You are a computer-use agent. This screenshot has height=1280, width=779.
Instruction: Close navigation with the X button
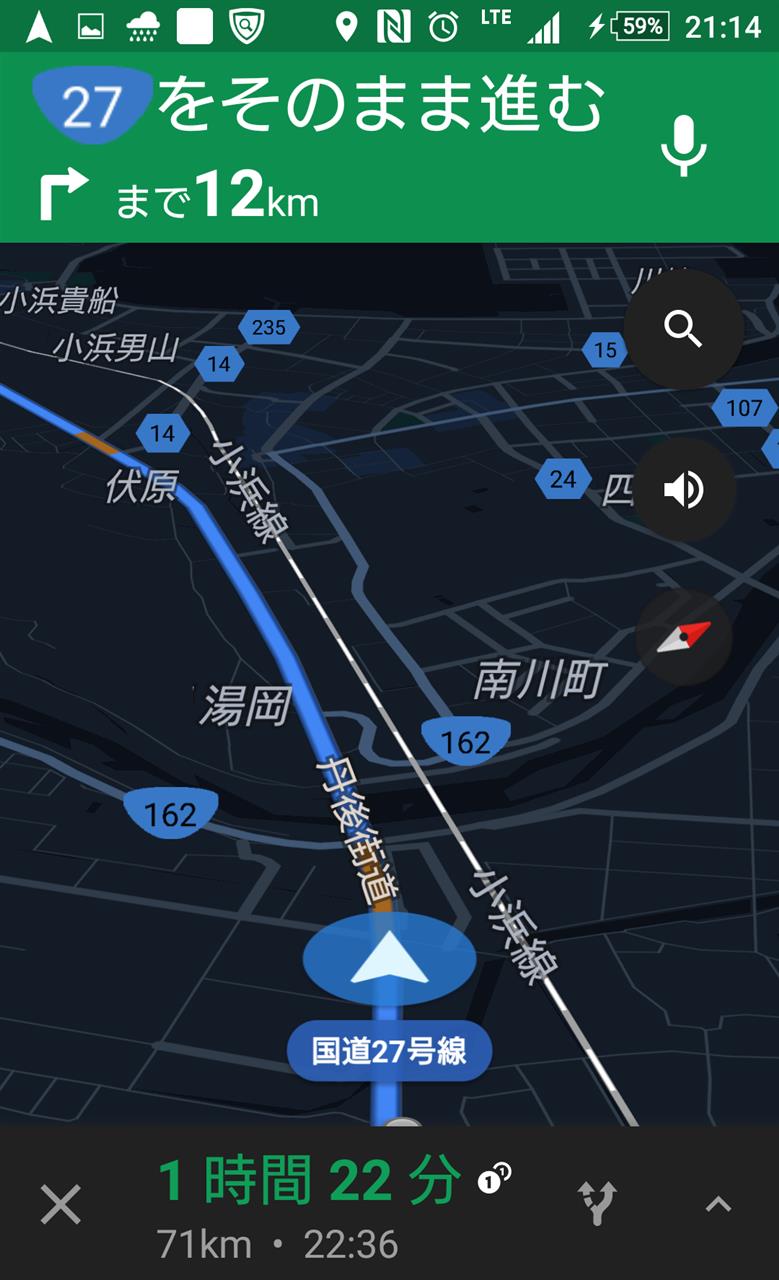pos(60,1204)
